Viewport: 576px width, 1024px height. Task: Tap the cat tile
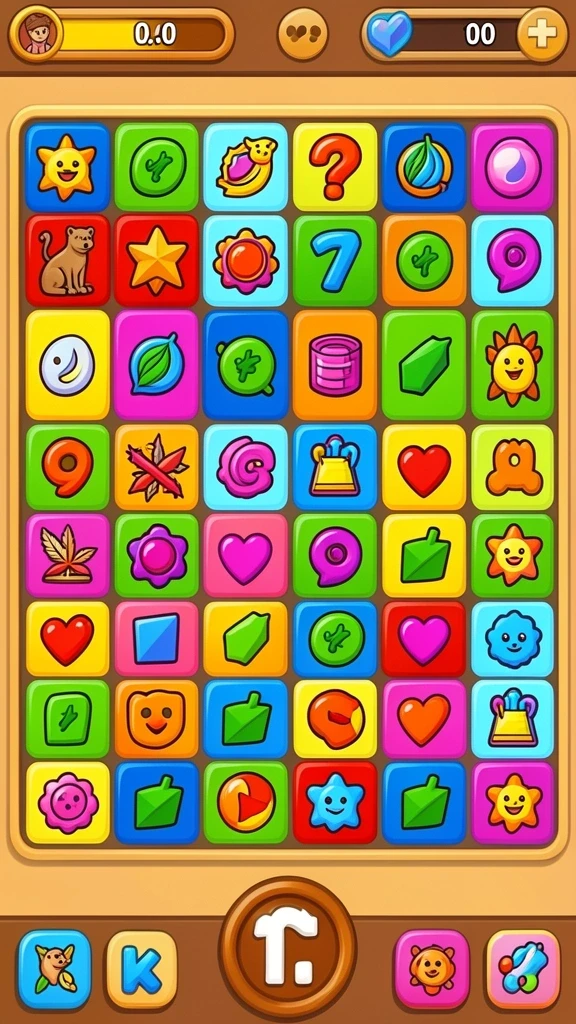(68, 261)
